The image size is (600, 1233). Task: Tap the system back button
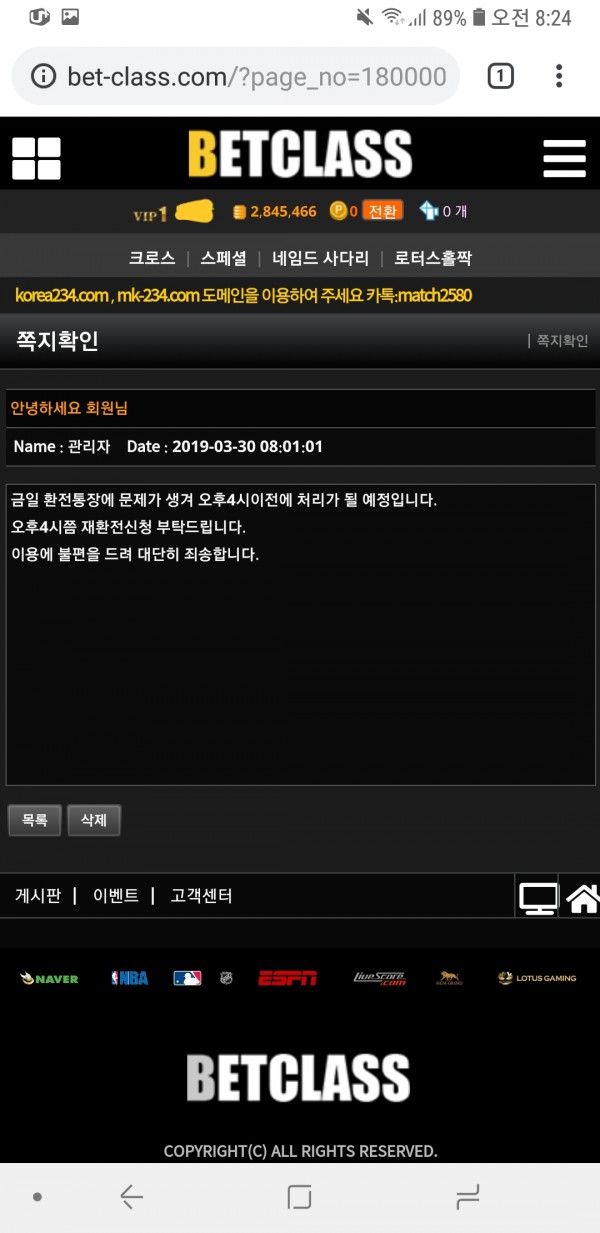[x=131, y=1196]
